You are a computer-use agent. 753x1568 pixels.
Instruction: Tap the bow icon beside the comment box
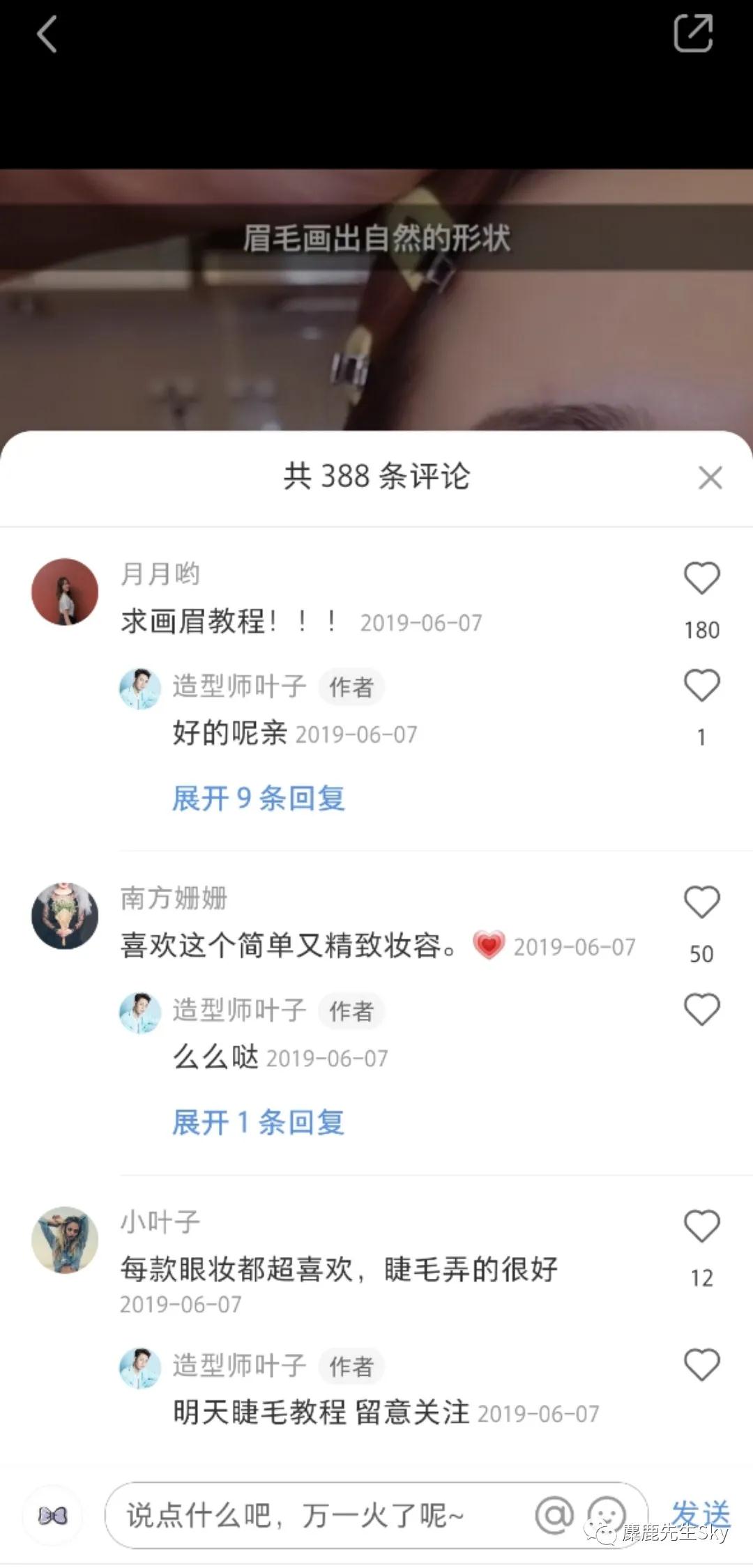click(53, 1516)
